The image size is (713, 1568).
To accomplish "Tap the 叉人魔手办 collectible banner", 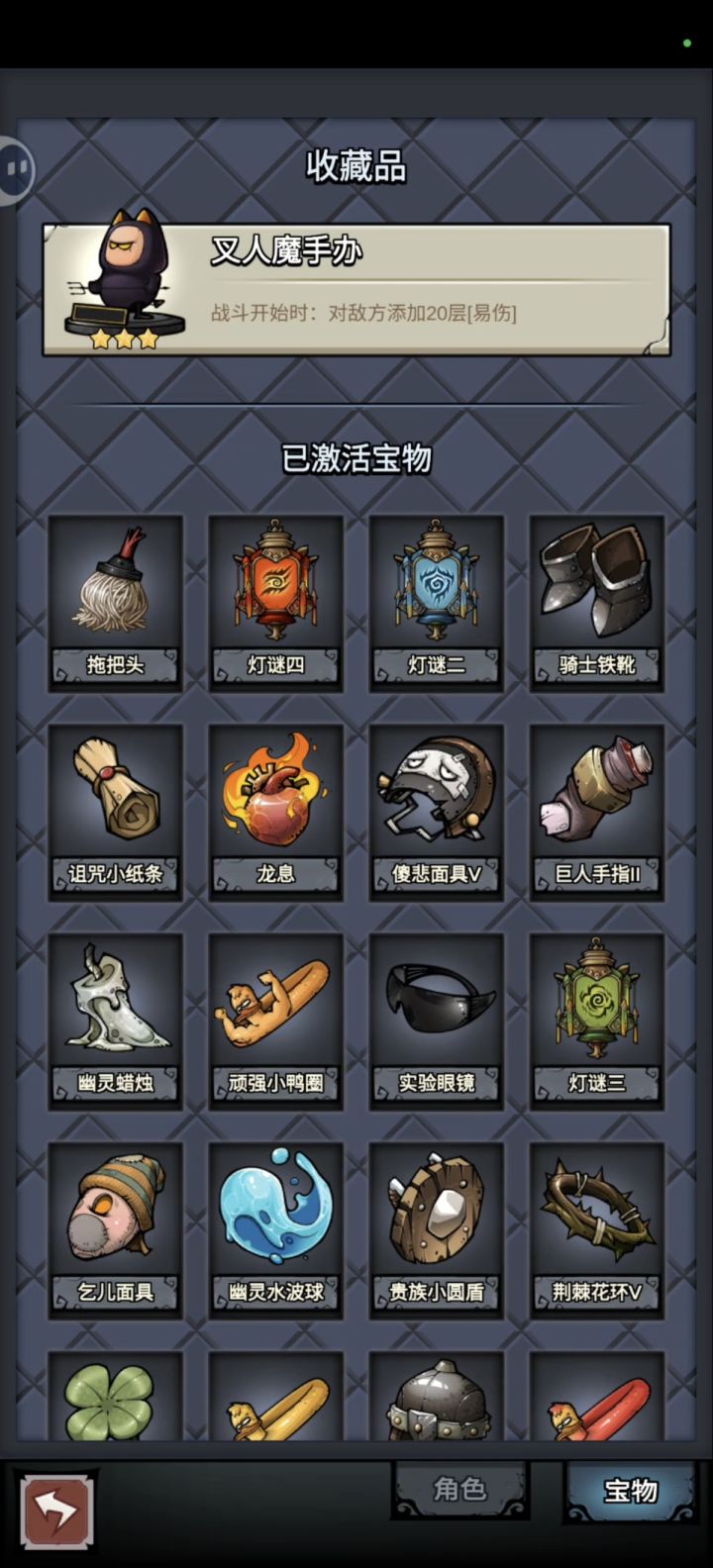I will [x=356, y=284].
